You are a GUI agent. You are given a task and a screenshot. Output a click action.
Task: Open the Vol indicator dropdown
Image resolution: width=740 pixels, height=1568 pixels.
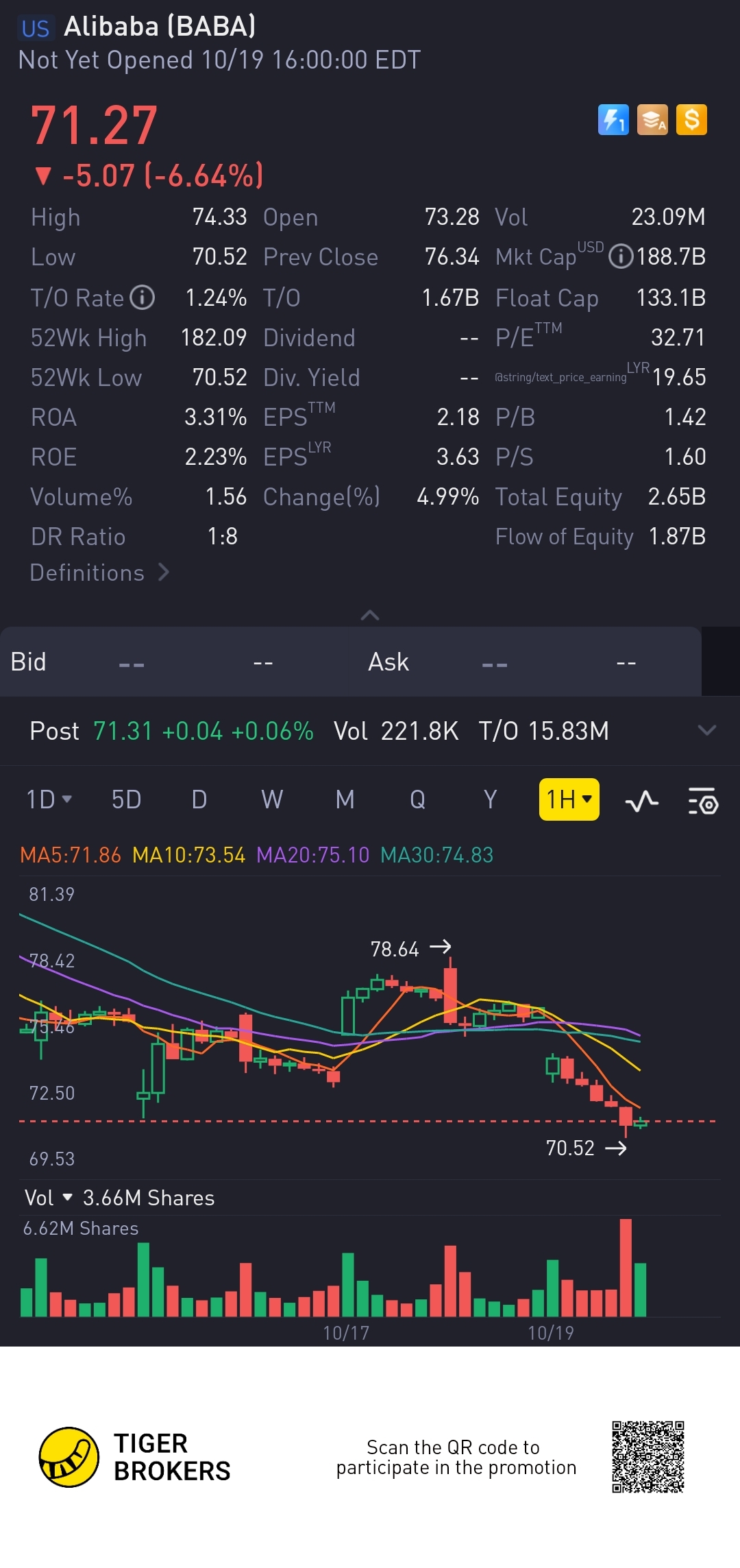point(49,1198)
